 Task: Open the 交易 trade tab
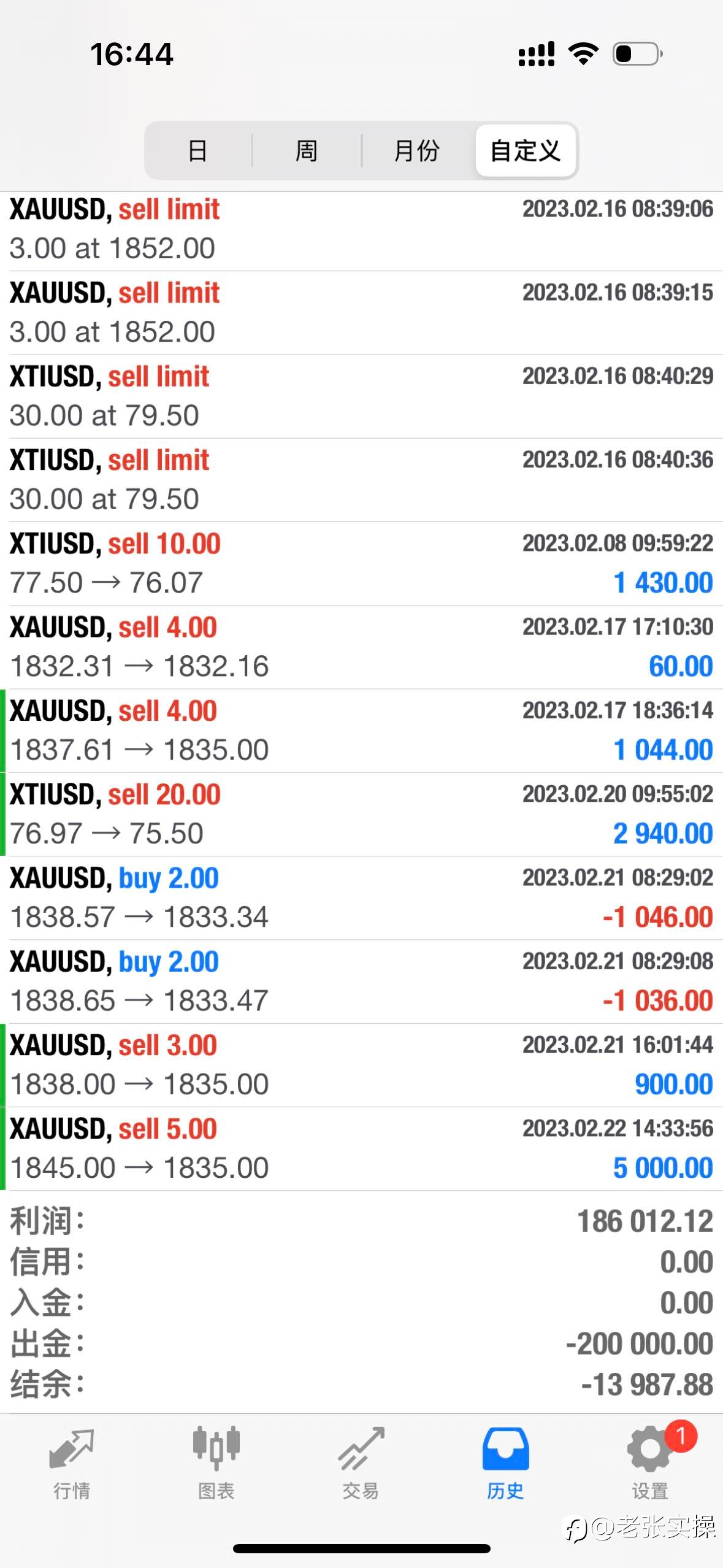coord(361,1464)
